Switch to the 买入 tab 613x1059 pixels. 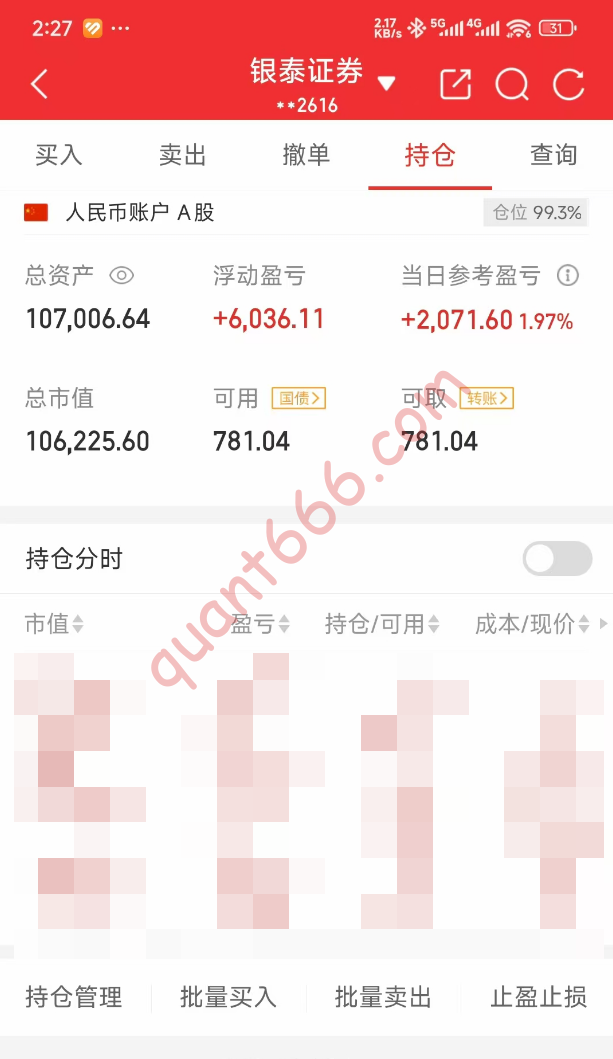point(59,155)
